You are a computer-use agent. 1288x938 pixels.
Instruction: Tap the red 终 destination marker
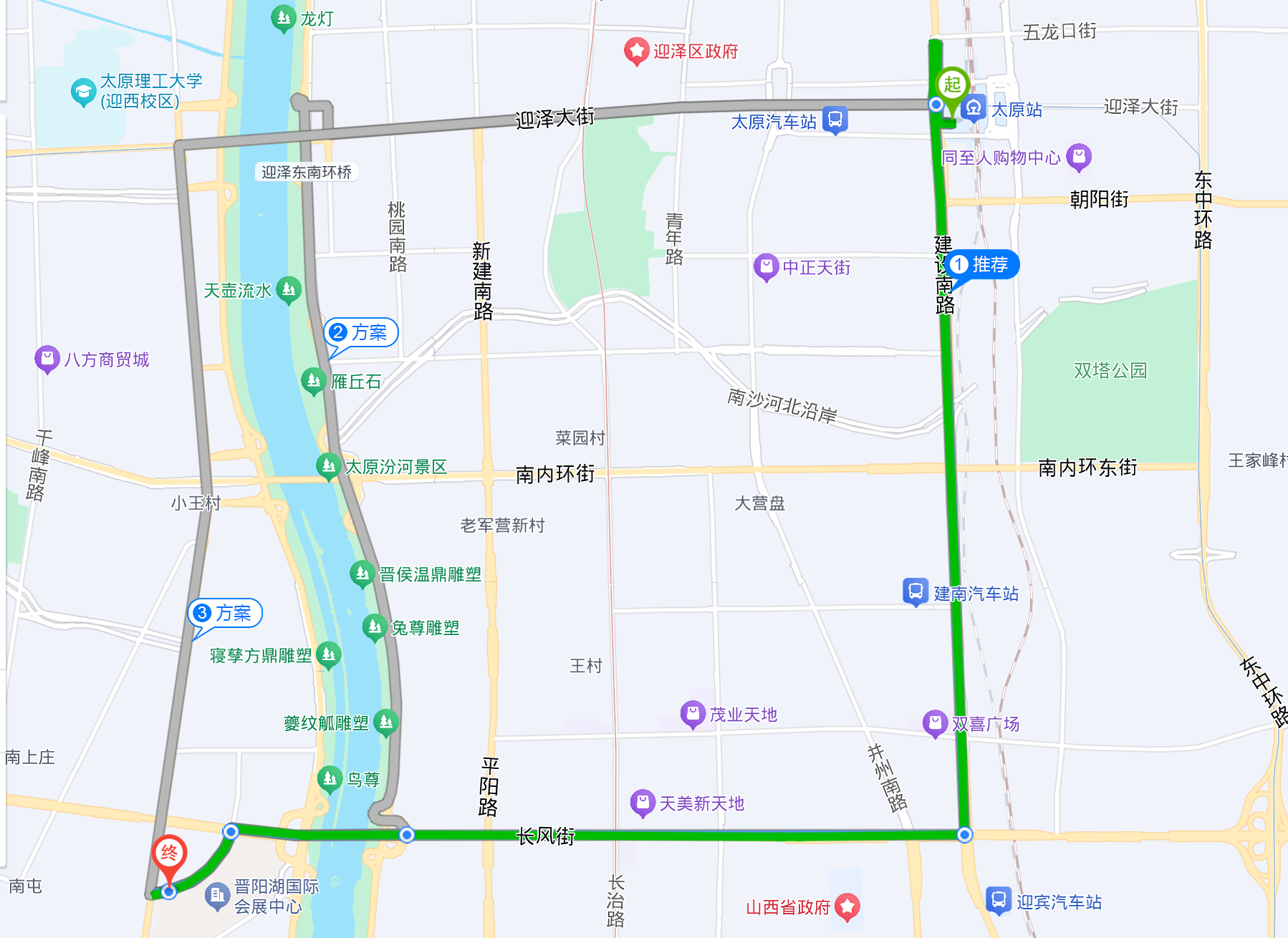click(x=169, y=854)
